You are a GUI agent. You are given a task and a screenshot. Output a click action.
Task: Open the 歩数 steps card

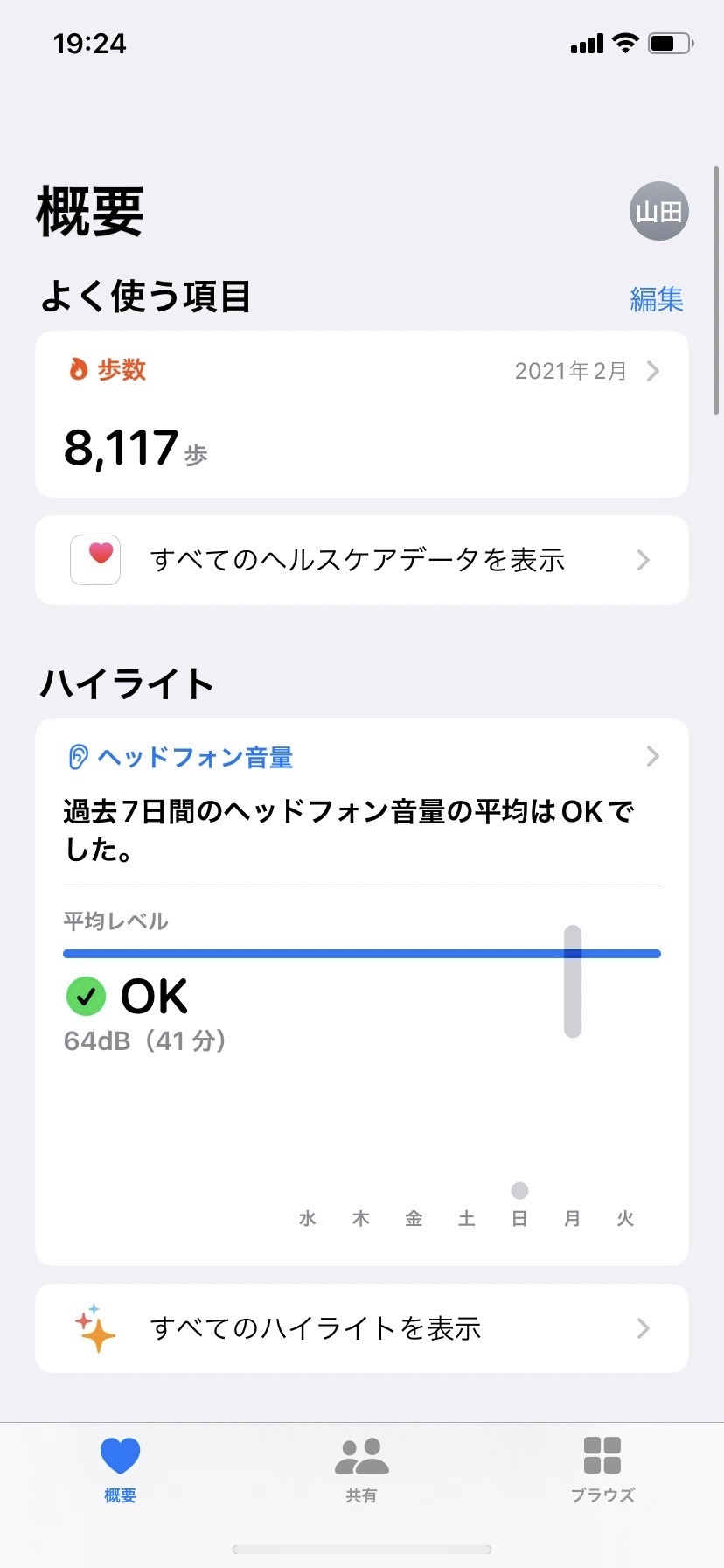pyautogui.click(x=361, y=414)
